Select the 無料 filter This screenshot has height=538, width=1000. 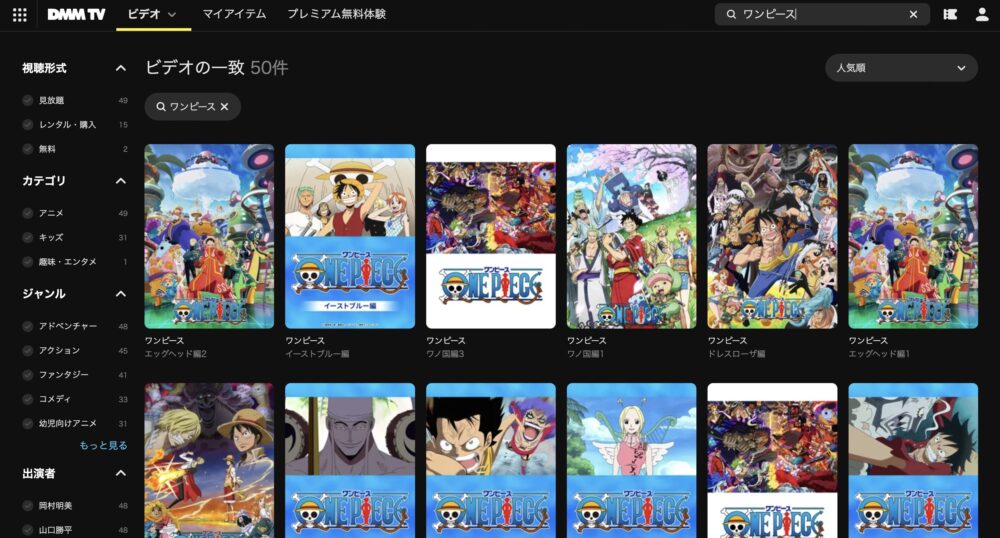click(x=28, y=148)
